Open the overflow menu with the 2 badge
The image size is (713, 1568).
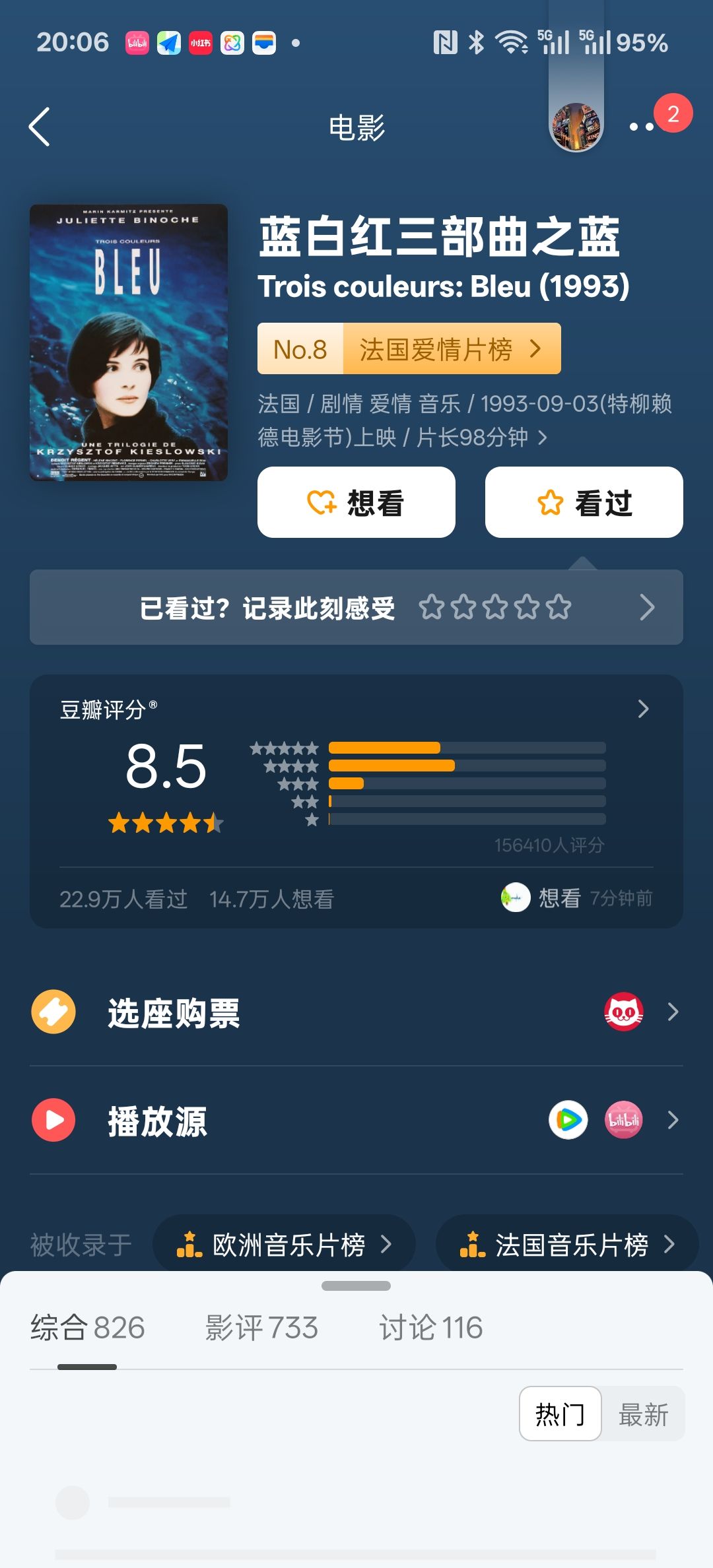(x=642, y=126)
